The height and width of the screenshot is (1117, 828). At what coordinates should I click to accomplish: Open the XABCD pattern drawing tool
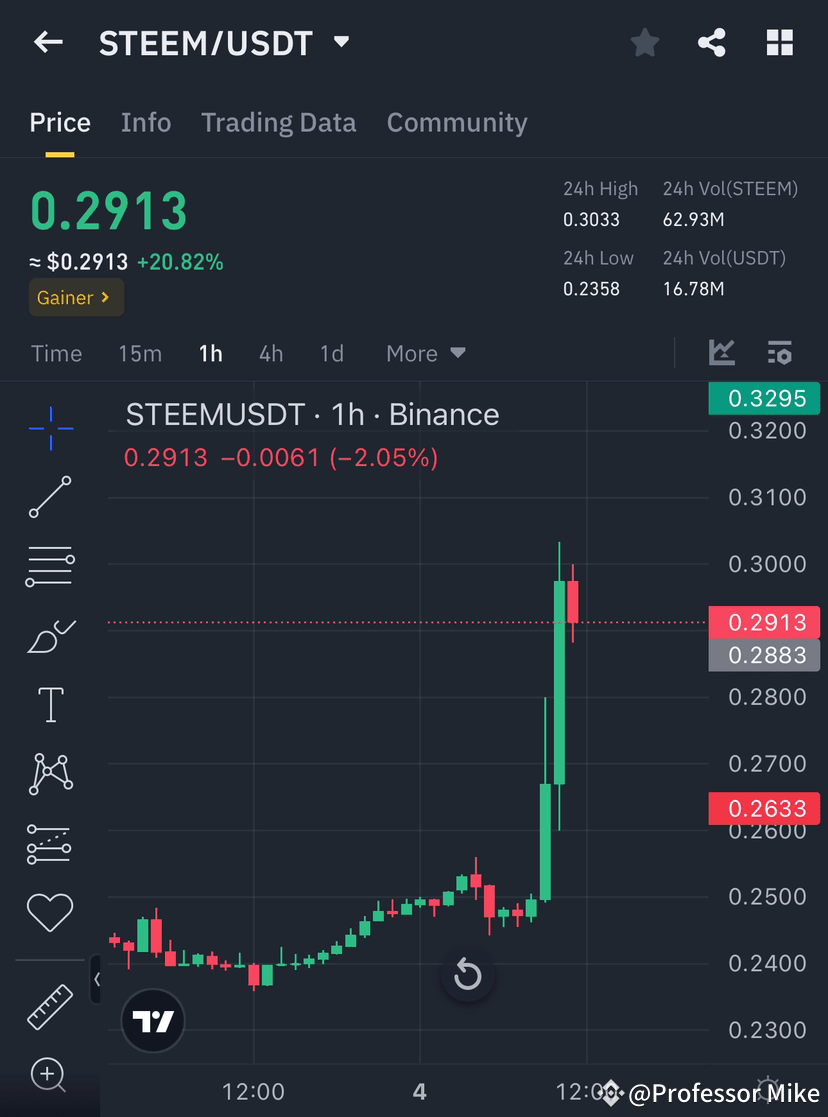50,774
